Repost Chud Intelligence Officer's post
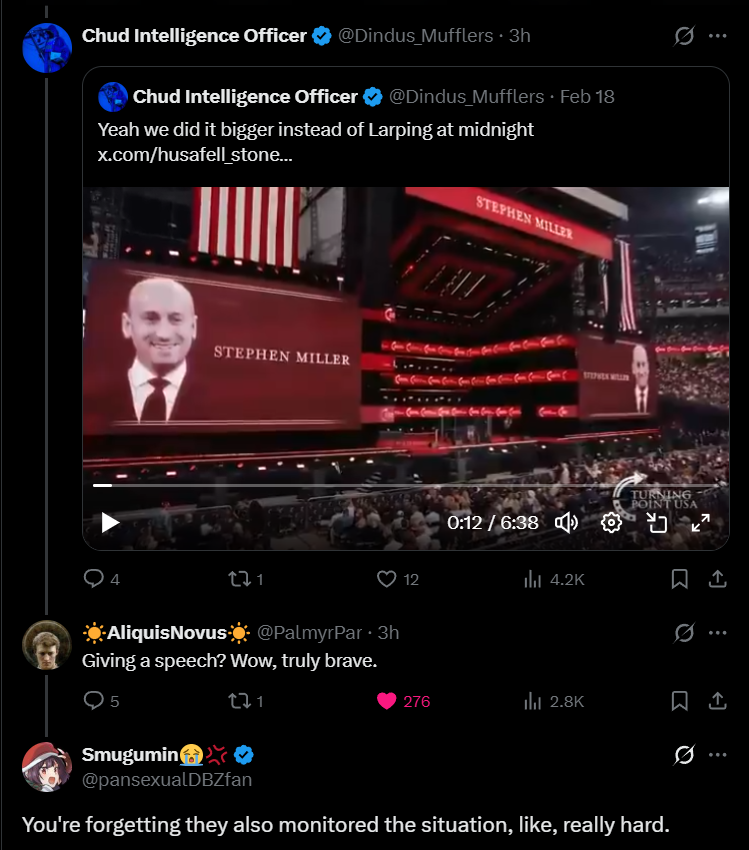This screenshot has height=850, width=749. tap(238, 579)
